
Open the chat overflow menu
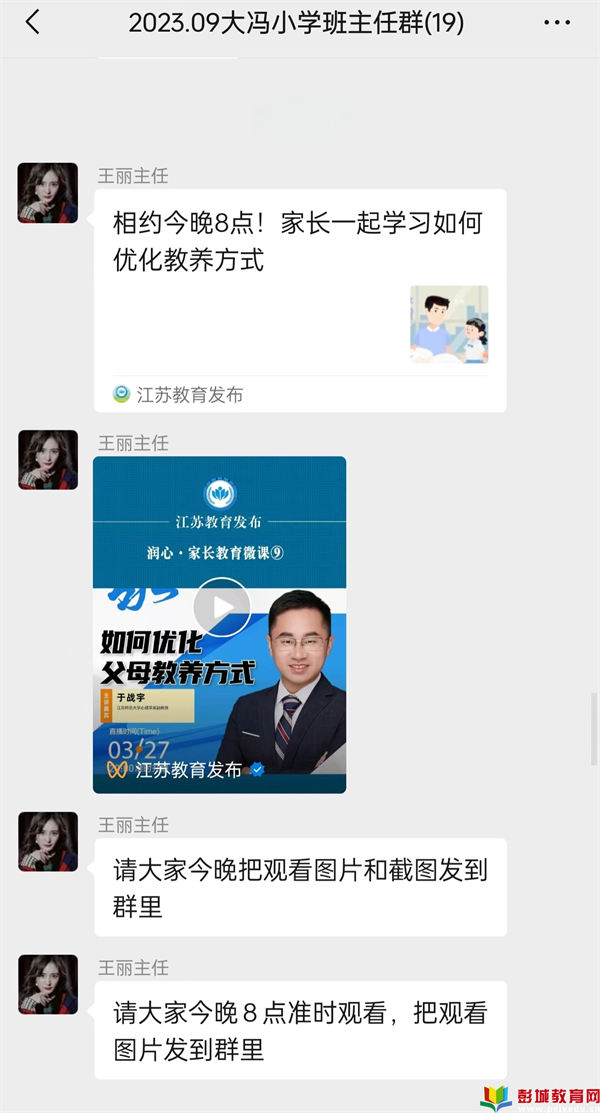pyautogui.click(x=556, y=23)
